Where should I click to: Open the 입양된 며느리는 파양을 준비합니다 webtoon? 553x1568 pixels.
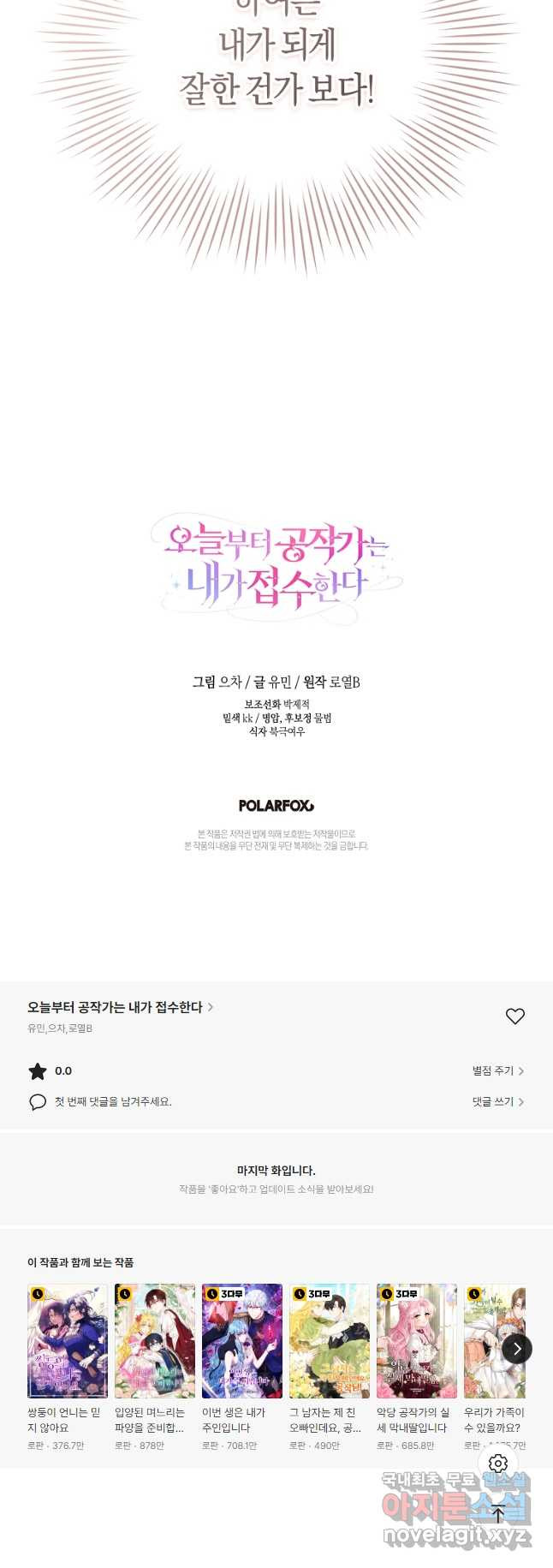[155, 1341]
